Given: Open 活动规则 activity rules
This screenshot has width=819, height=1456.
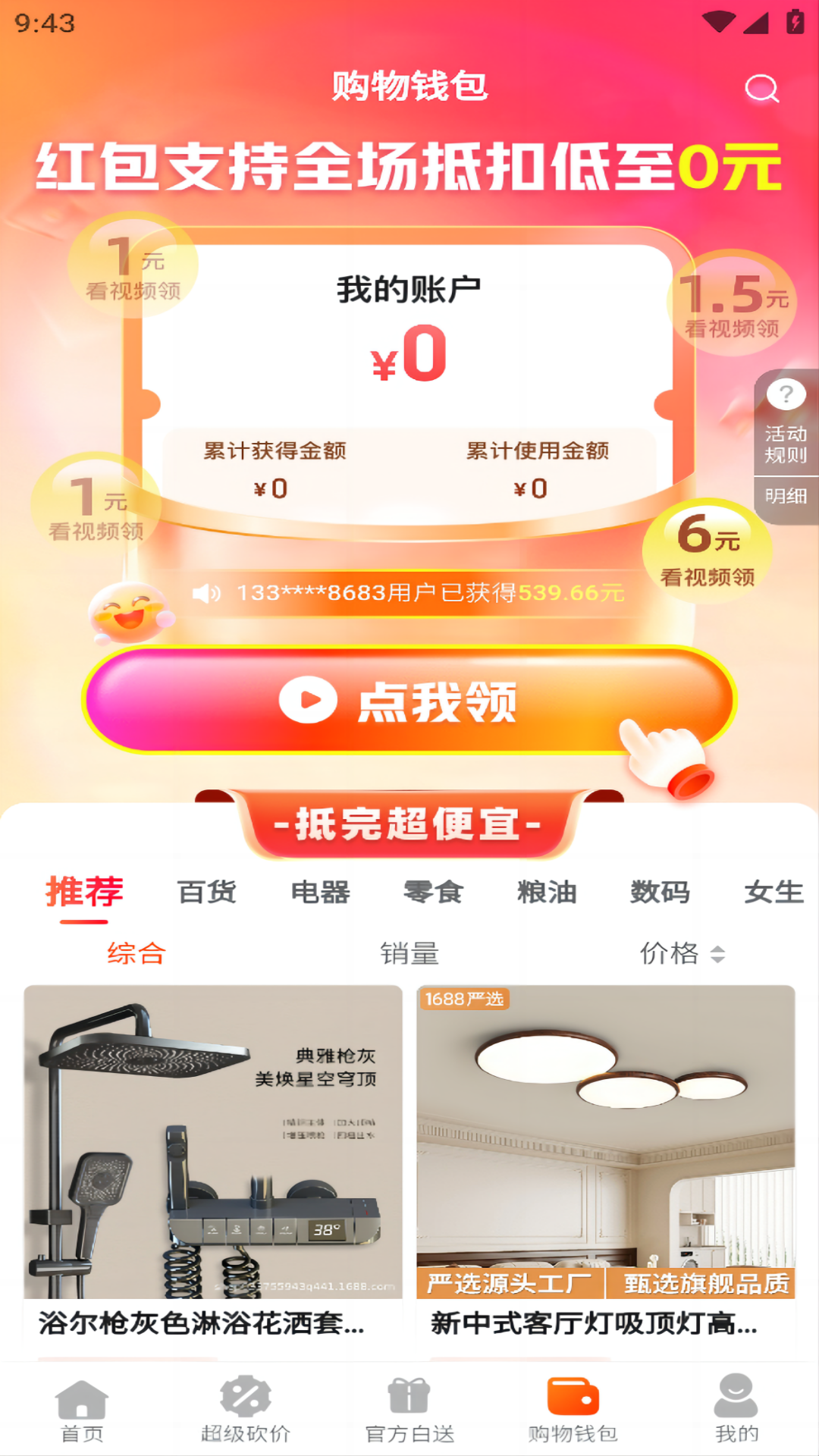Looking at the screenshot, I should point(786,423).
